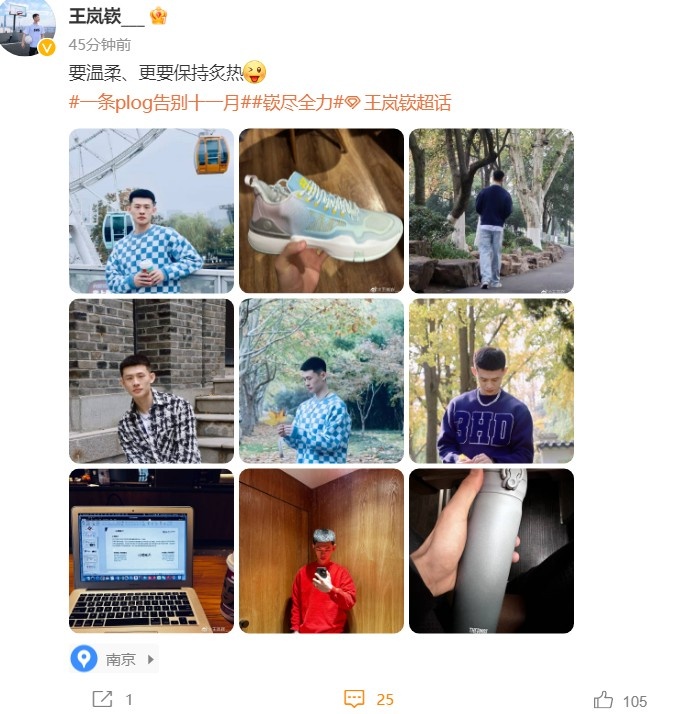
Task: View the ferris wheel cable car photo
Action: 151,211
